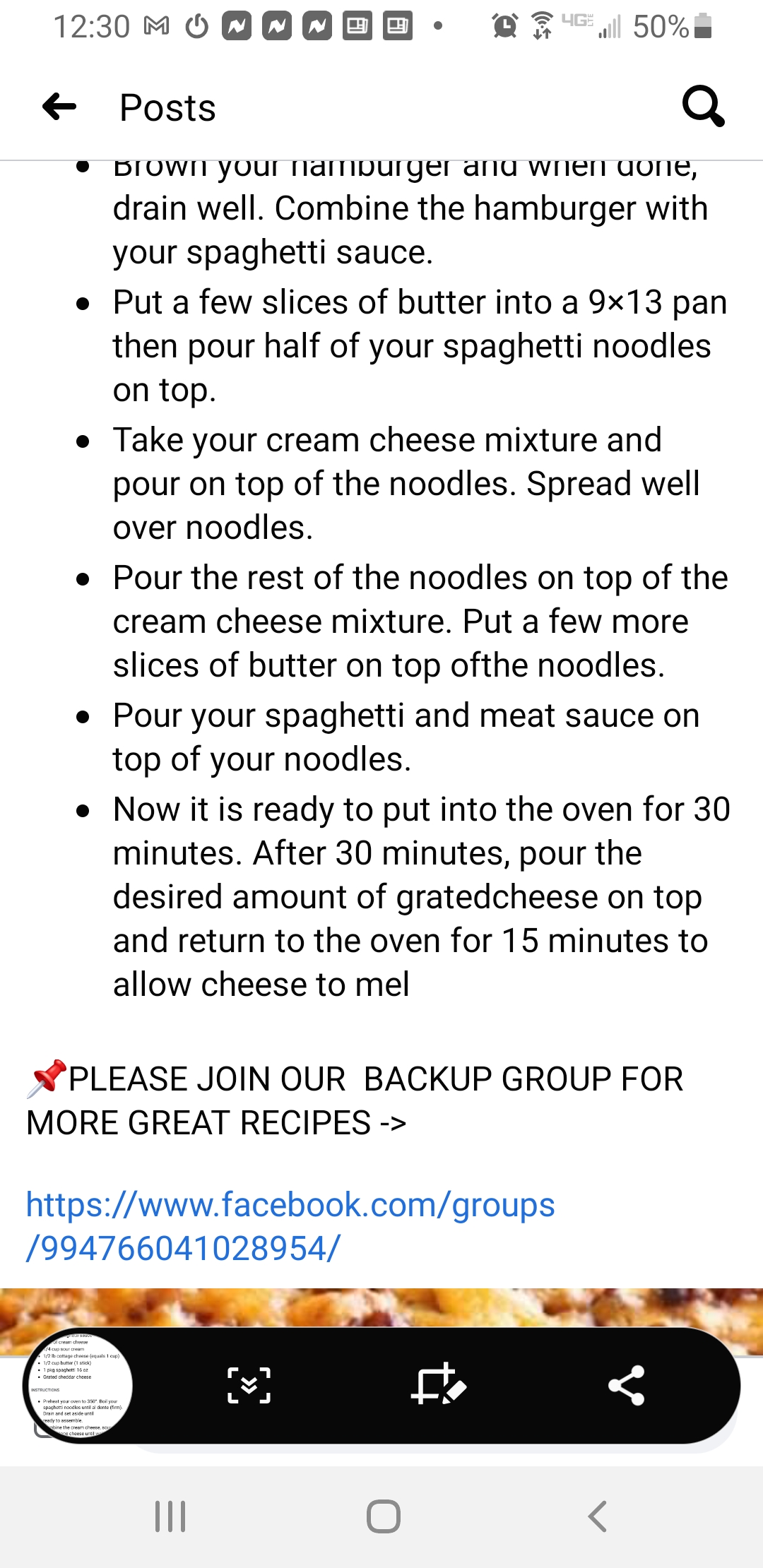
Task: Crop and edit the screenshot
Action: [438, 1384]
